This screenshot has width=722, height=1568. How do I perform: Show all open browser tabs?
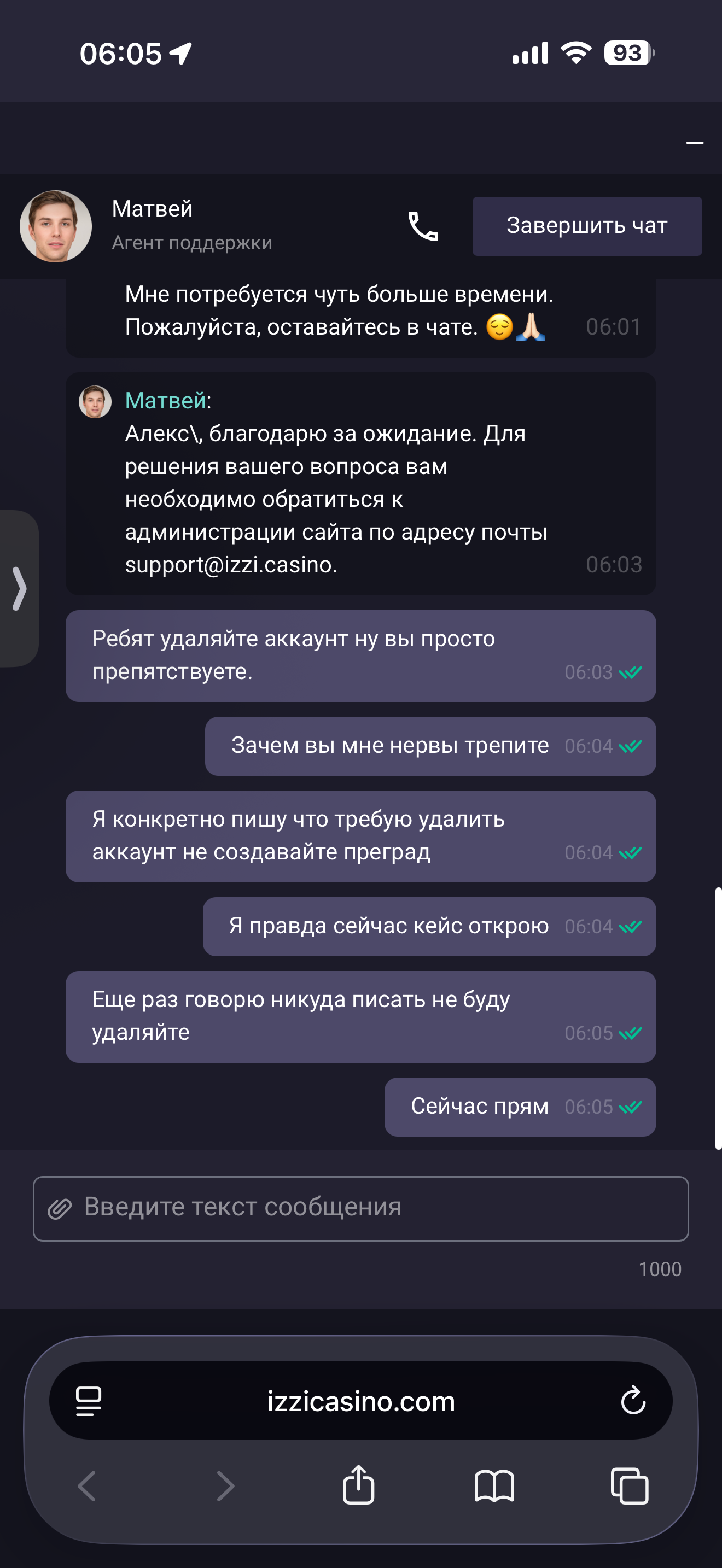click(629, 1485)
